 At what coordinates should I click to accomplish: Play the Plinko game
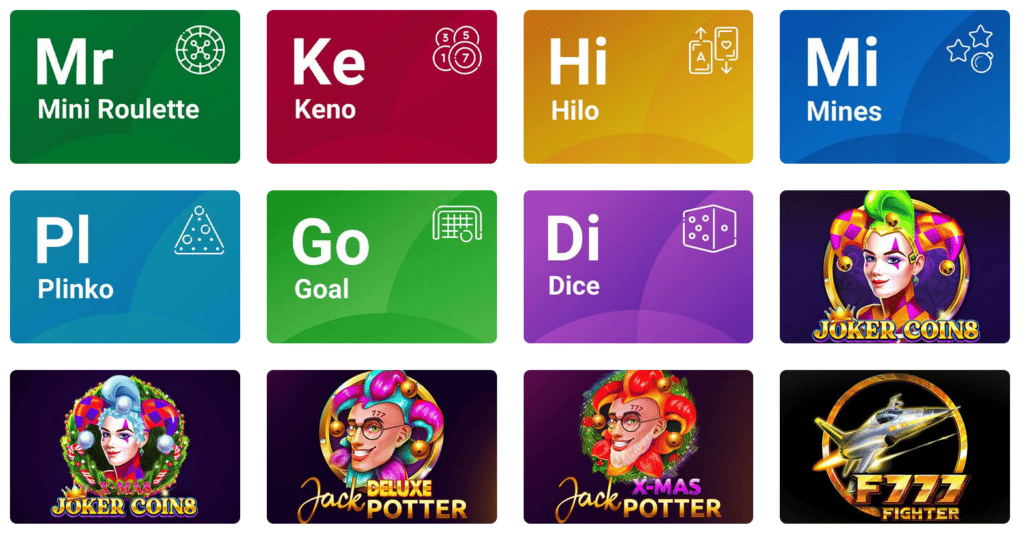point(125,267)
